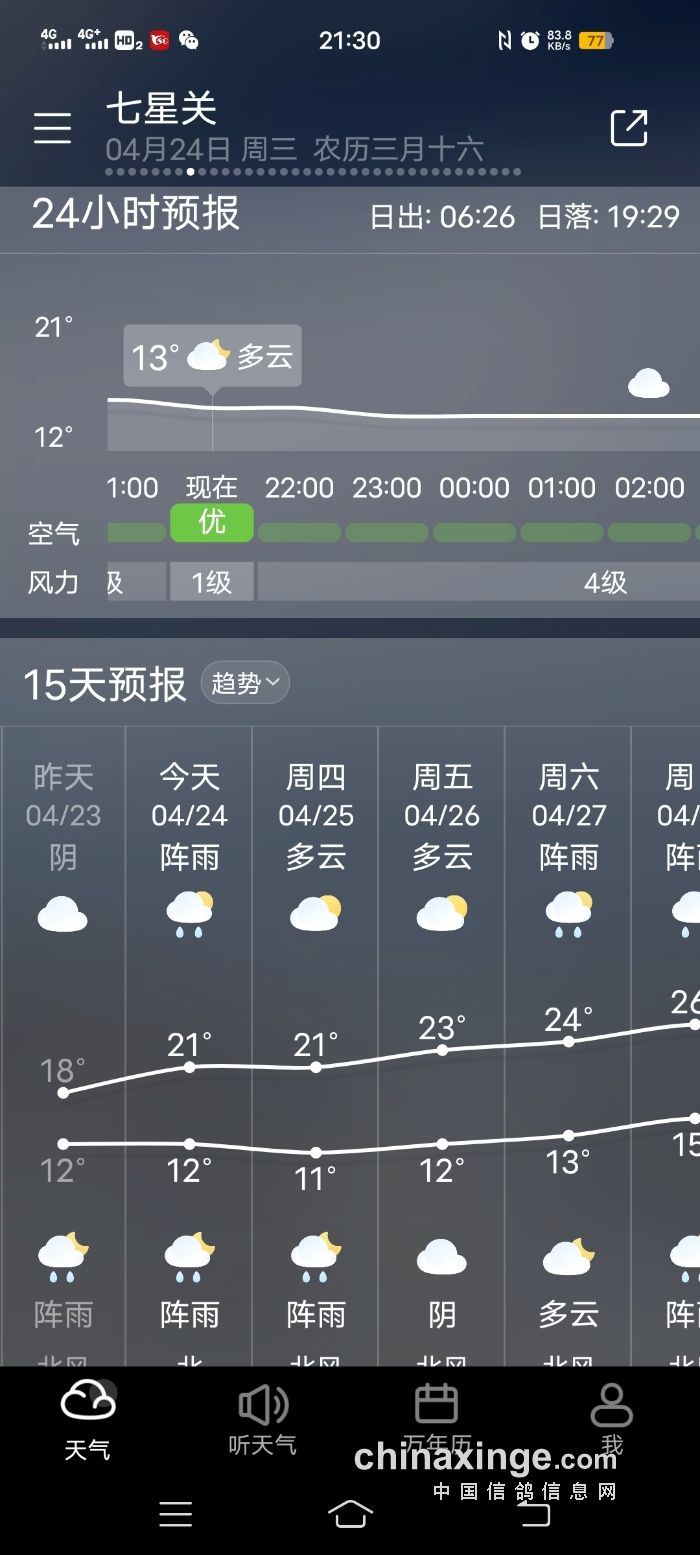Tap the system home button

coord(350,1513)
